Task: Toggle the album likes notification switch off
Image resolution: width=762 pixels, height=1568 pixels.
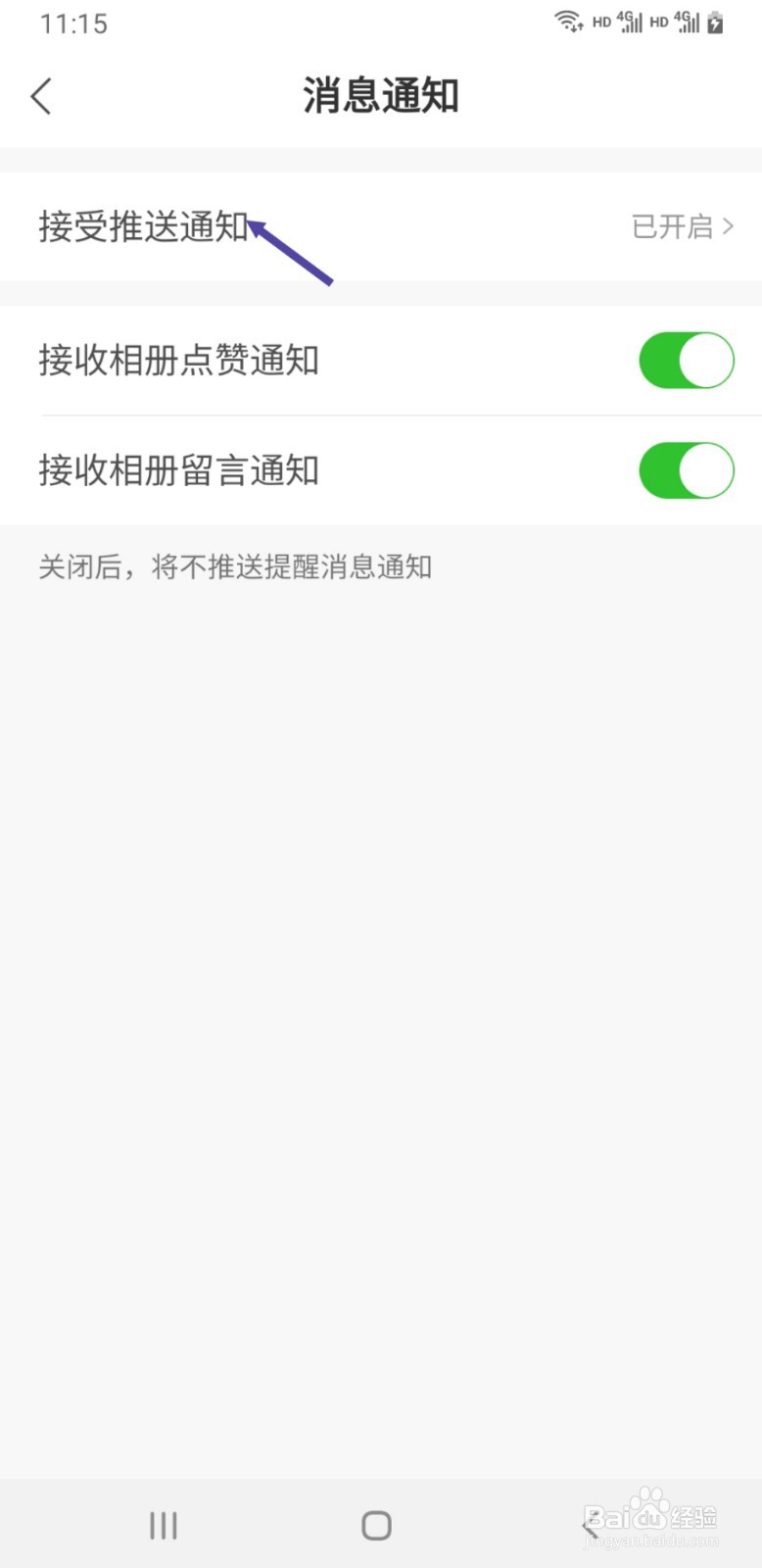Action: pyautogui.click(x=686, y=360)
